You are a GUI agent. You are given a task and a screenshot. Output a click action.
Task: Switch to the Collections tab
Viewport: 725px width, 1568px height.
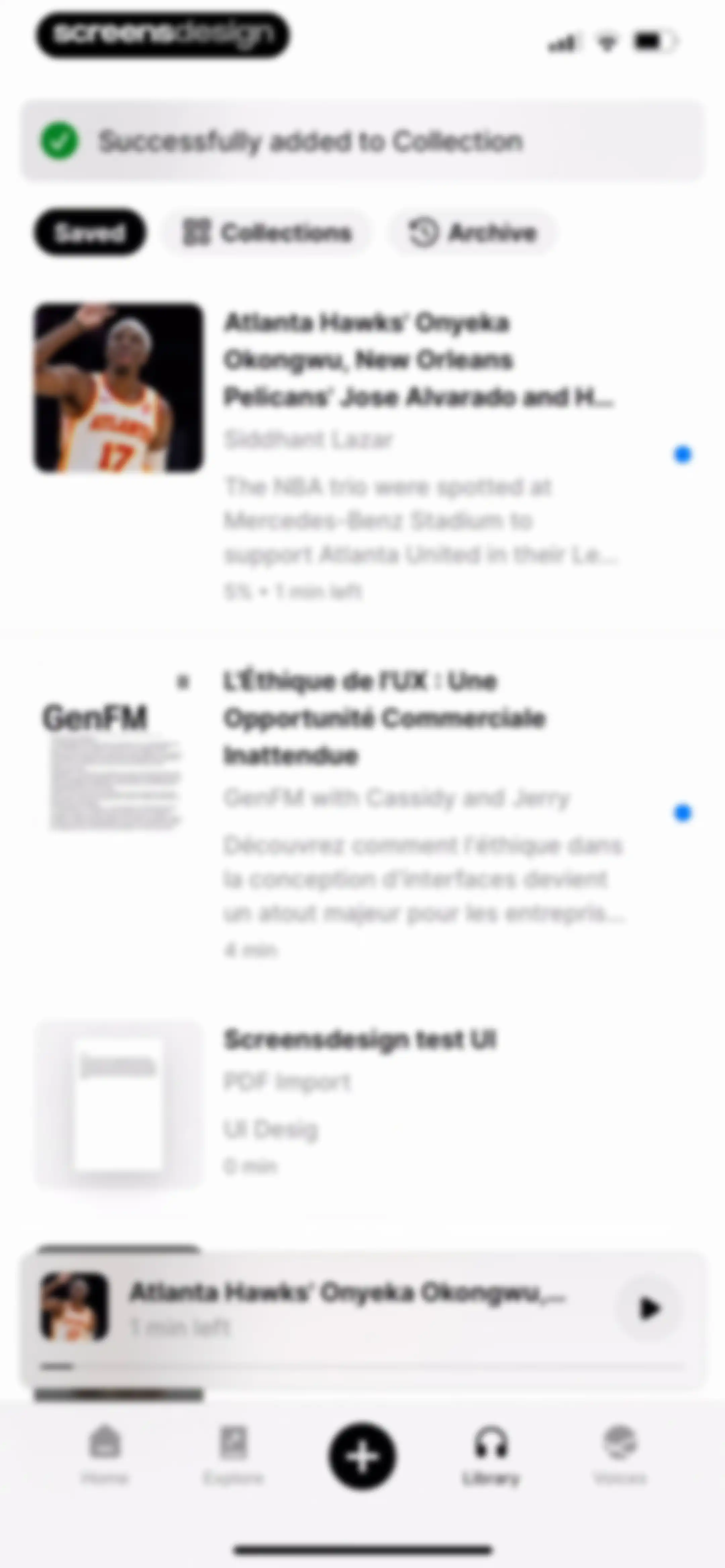point(267,233)
